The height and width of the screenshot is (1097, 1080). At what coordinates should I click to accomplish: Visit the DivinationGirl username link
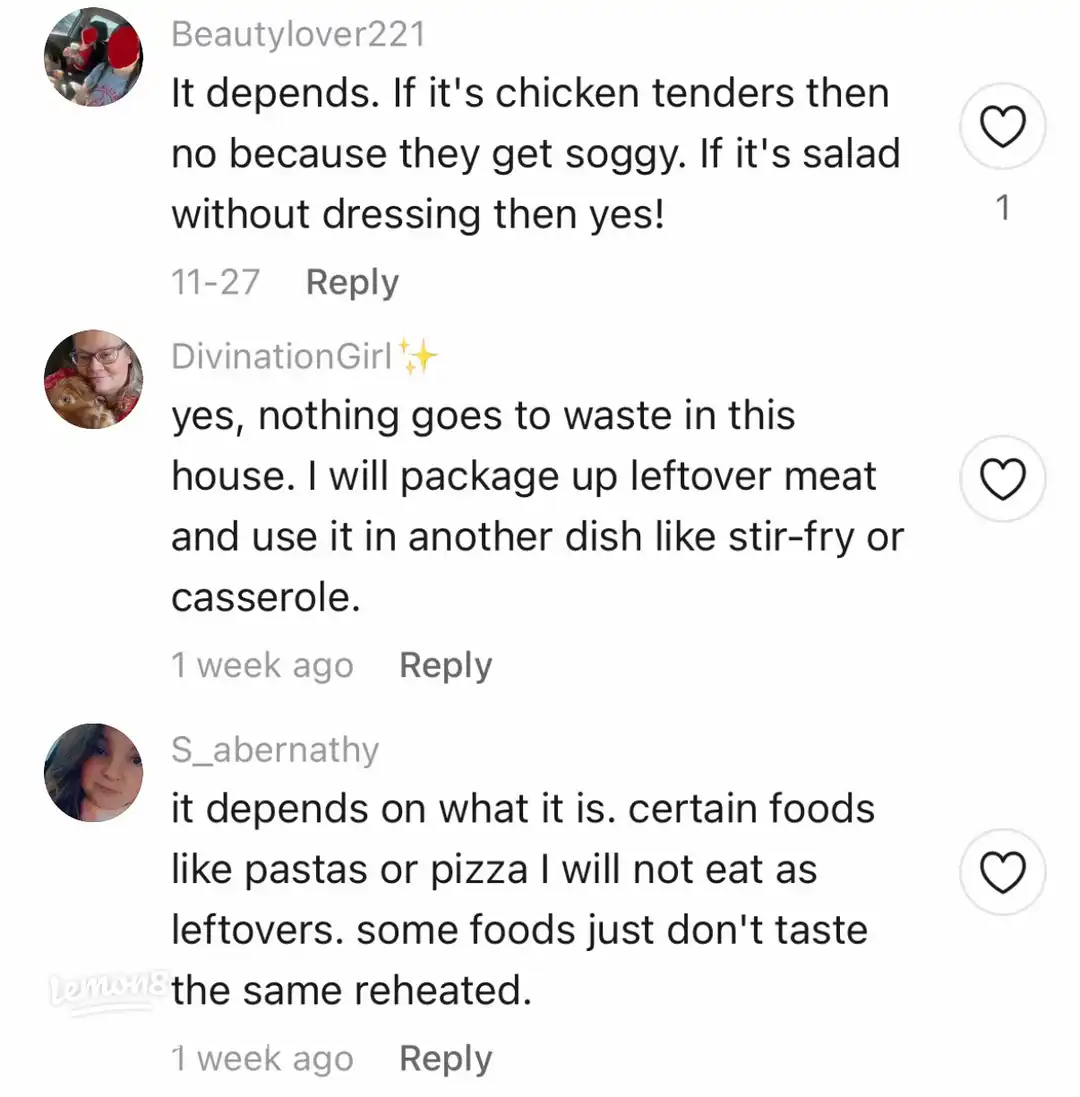pyautogui.click(x=282, y=357)
